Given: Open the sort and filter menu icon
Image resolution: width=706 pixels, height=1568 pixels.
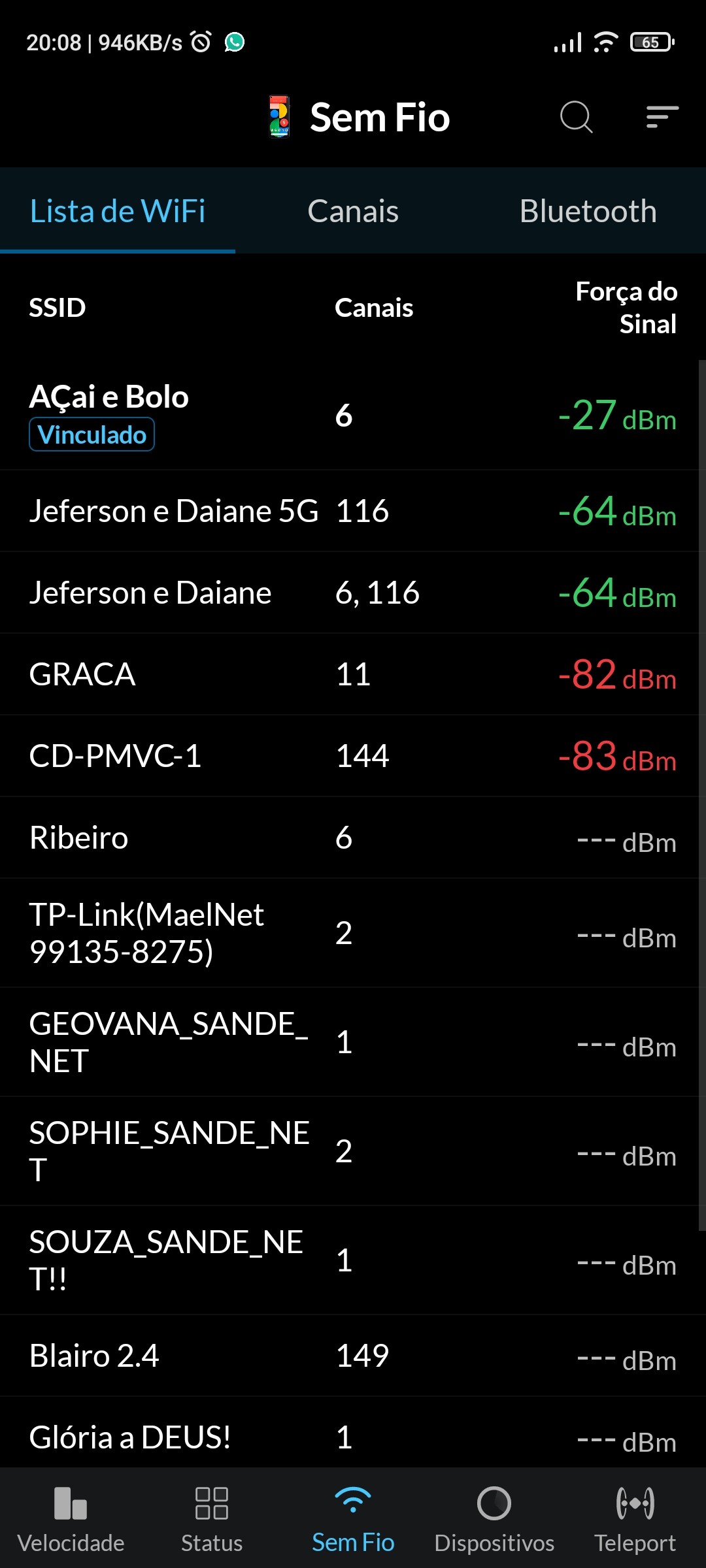Looking at the screenshot, I should pyautogui.click(x=662, y=118).
